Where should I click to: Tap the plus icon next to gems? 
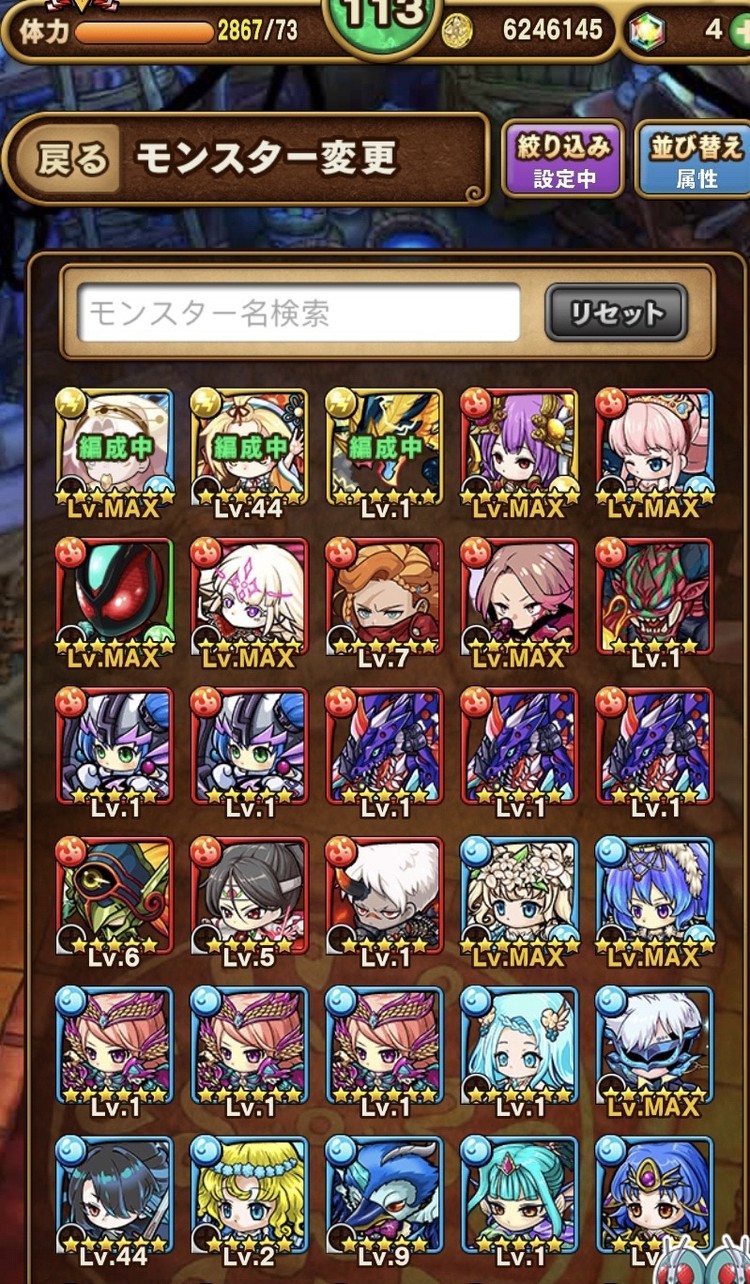[742, 31]
